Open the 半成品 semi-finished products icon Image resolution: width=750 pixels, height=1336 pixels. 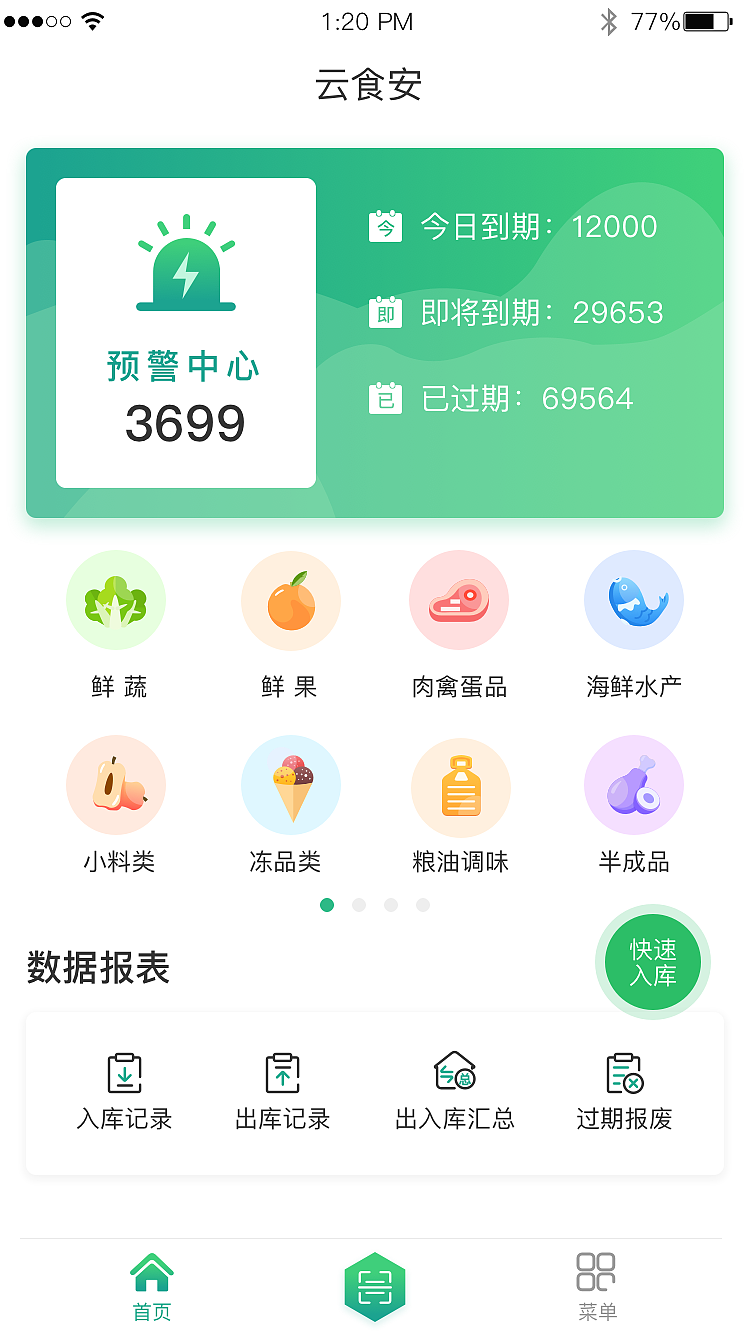pyautogui.click(x=634, y=785)
